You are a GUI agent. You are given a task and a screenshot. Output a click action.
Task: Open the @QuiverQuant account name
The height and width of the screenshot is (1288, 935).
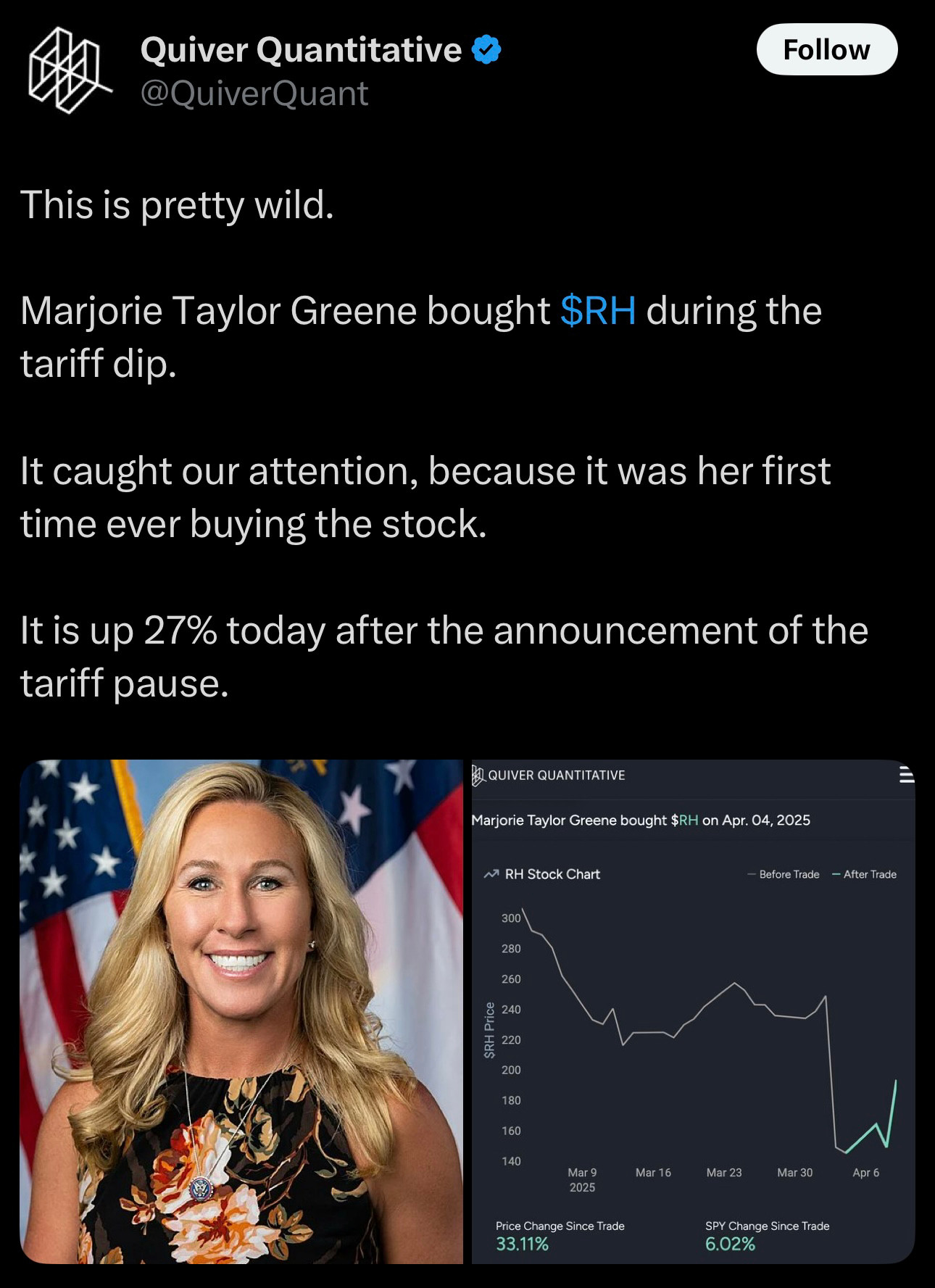click(254, 94)
